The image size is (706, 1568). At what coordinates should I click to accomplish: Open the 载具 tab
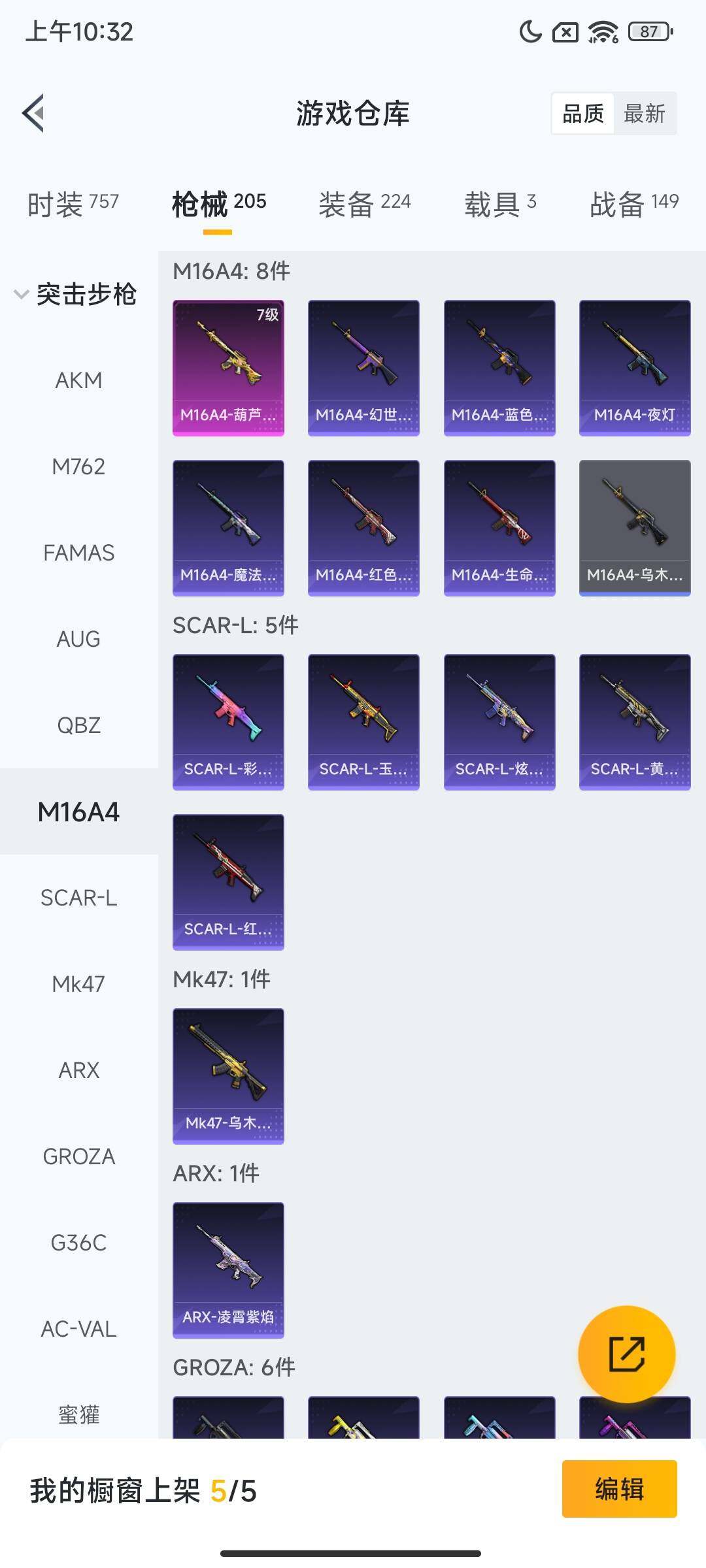tap(500, 204)
